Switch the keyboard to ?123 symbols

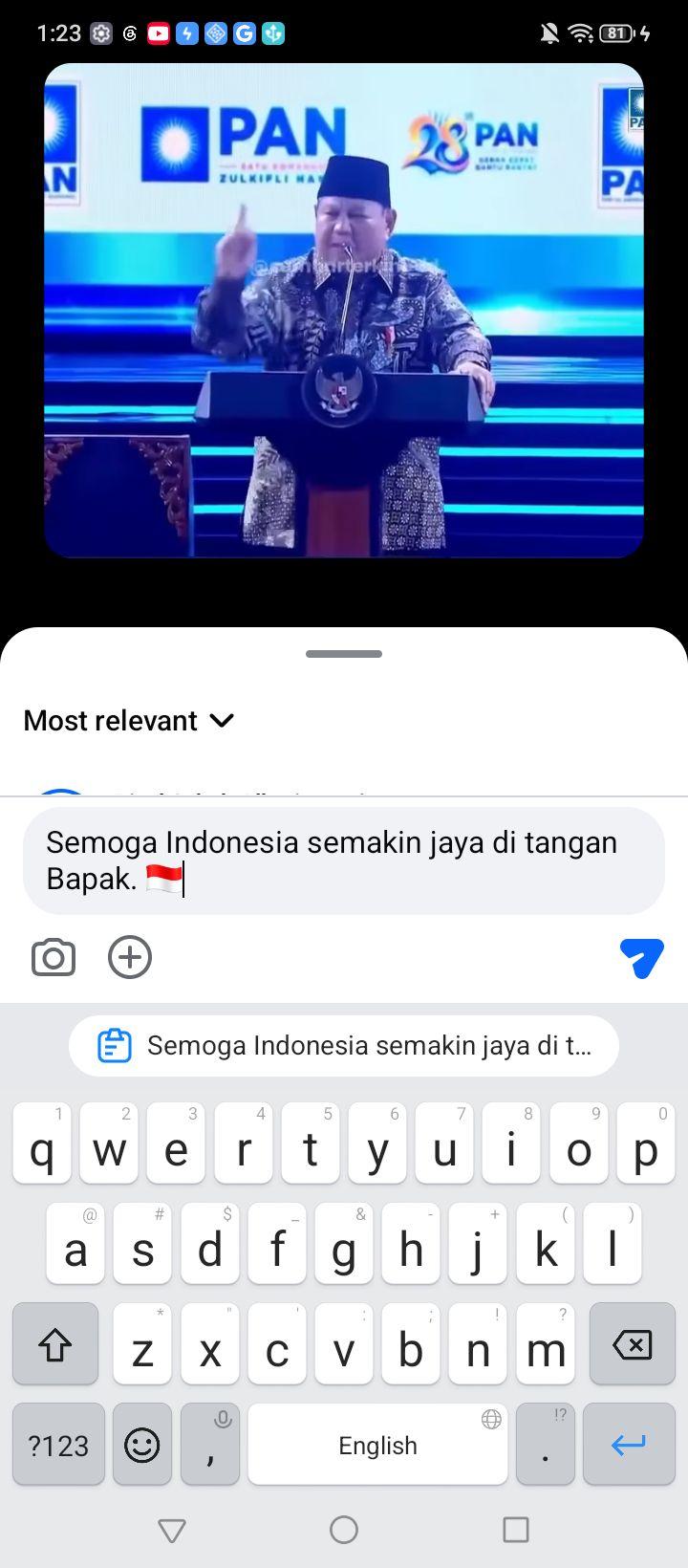58,1445
